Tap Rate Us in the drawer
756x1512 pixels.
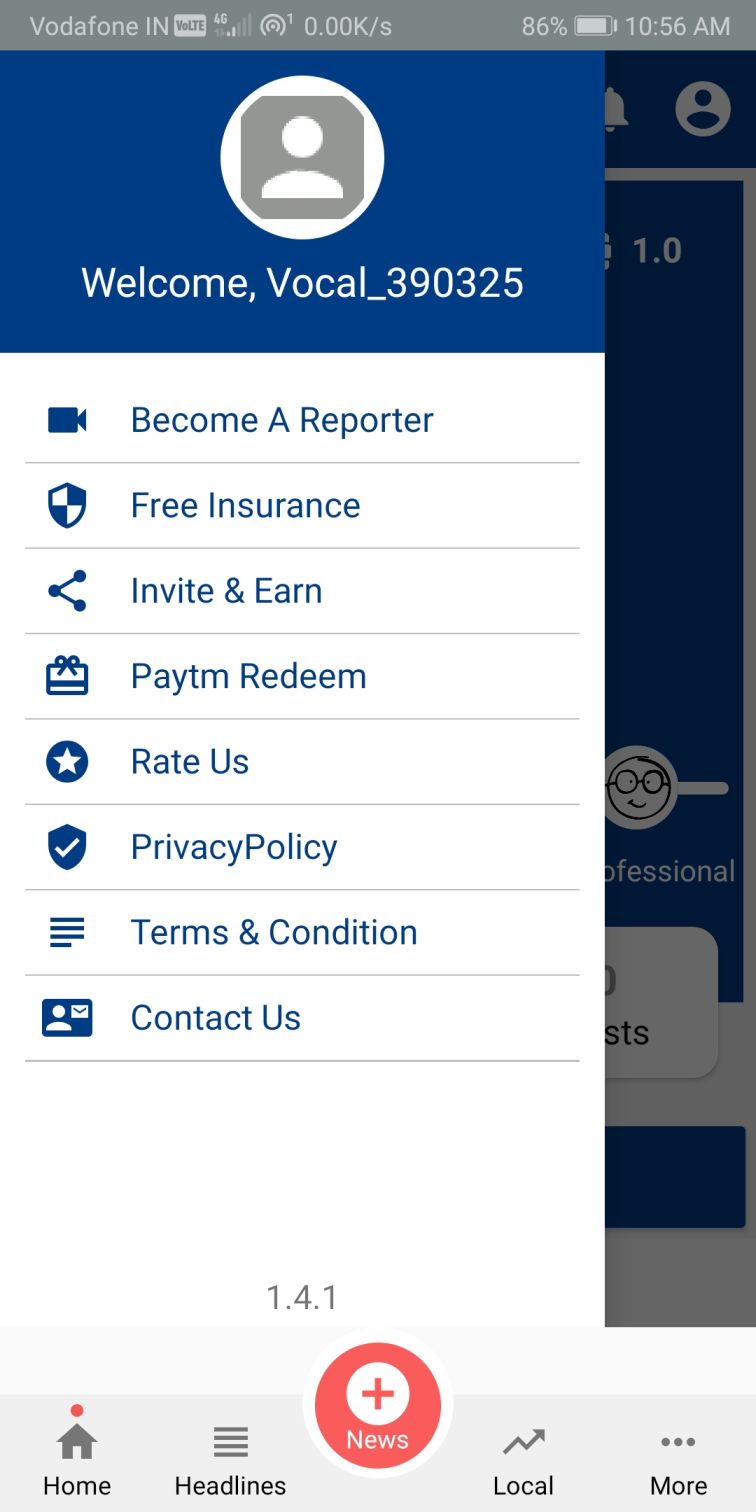(x=189, y=762)
